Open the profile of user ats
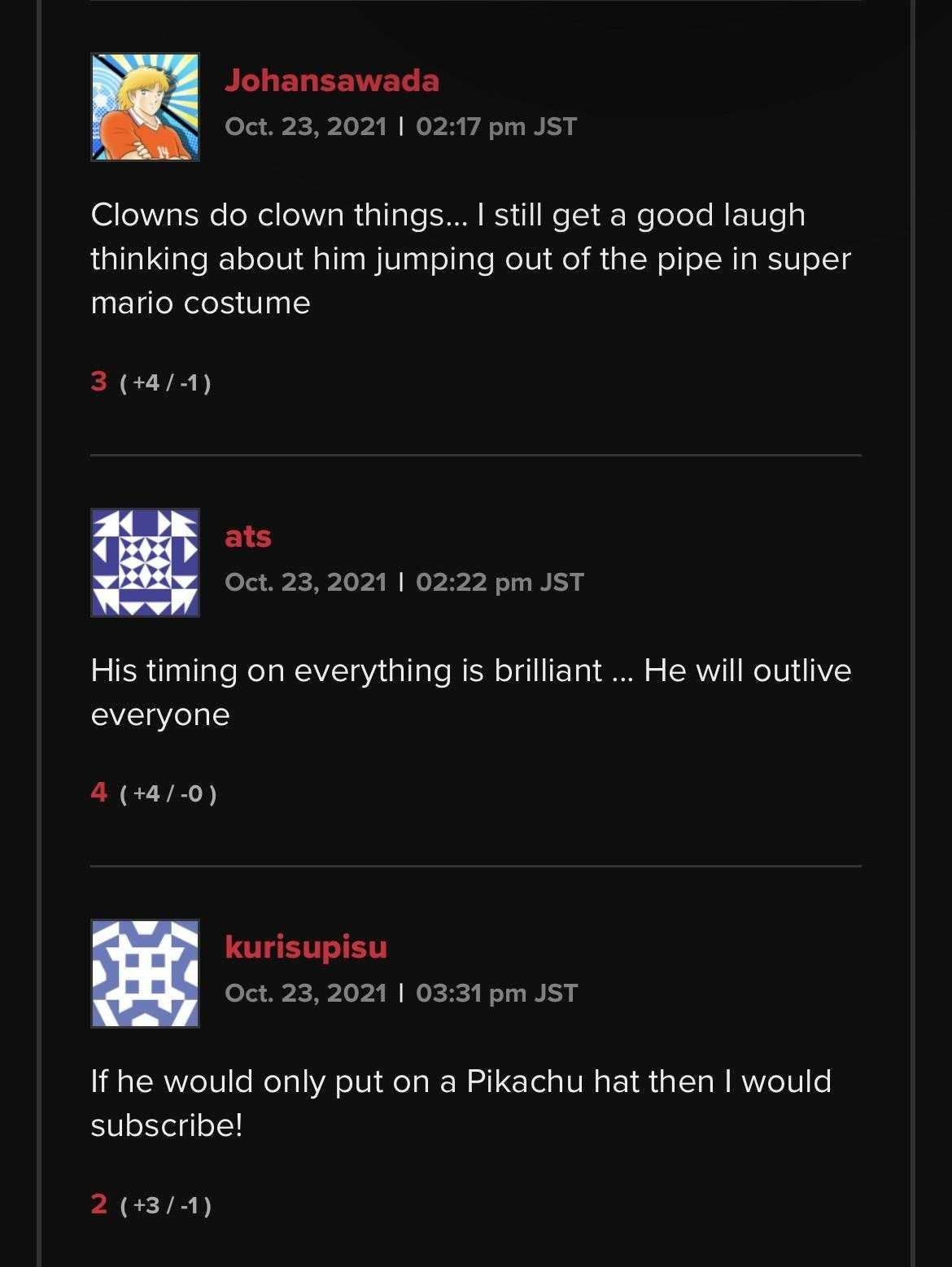 pyautogui.click(x=247, y=537)
